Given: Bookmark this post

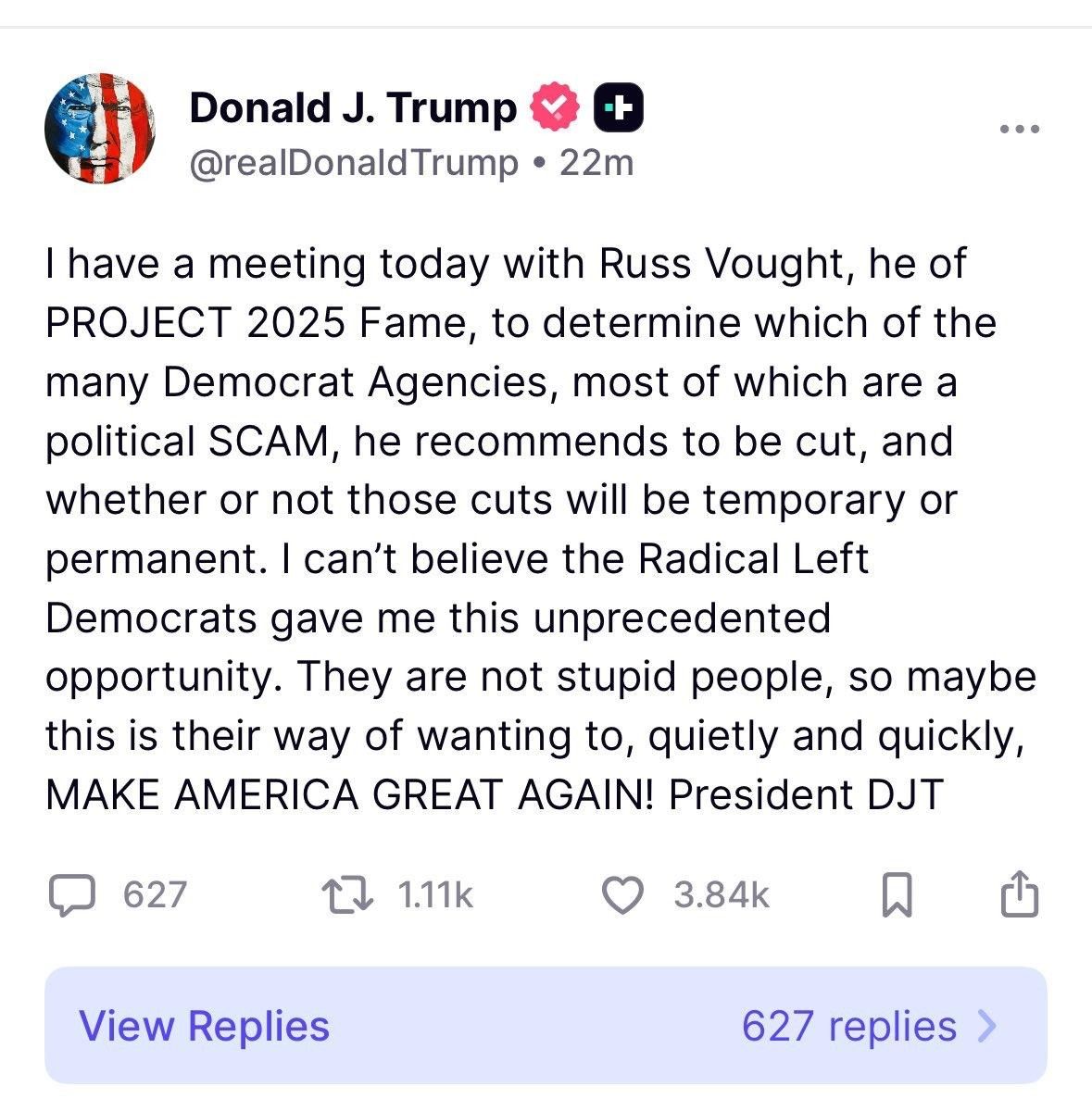Looking at the screenshot, I should click(897, 895).
